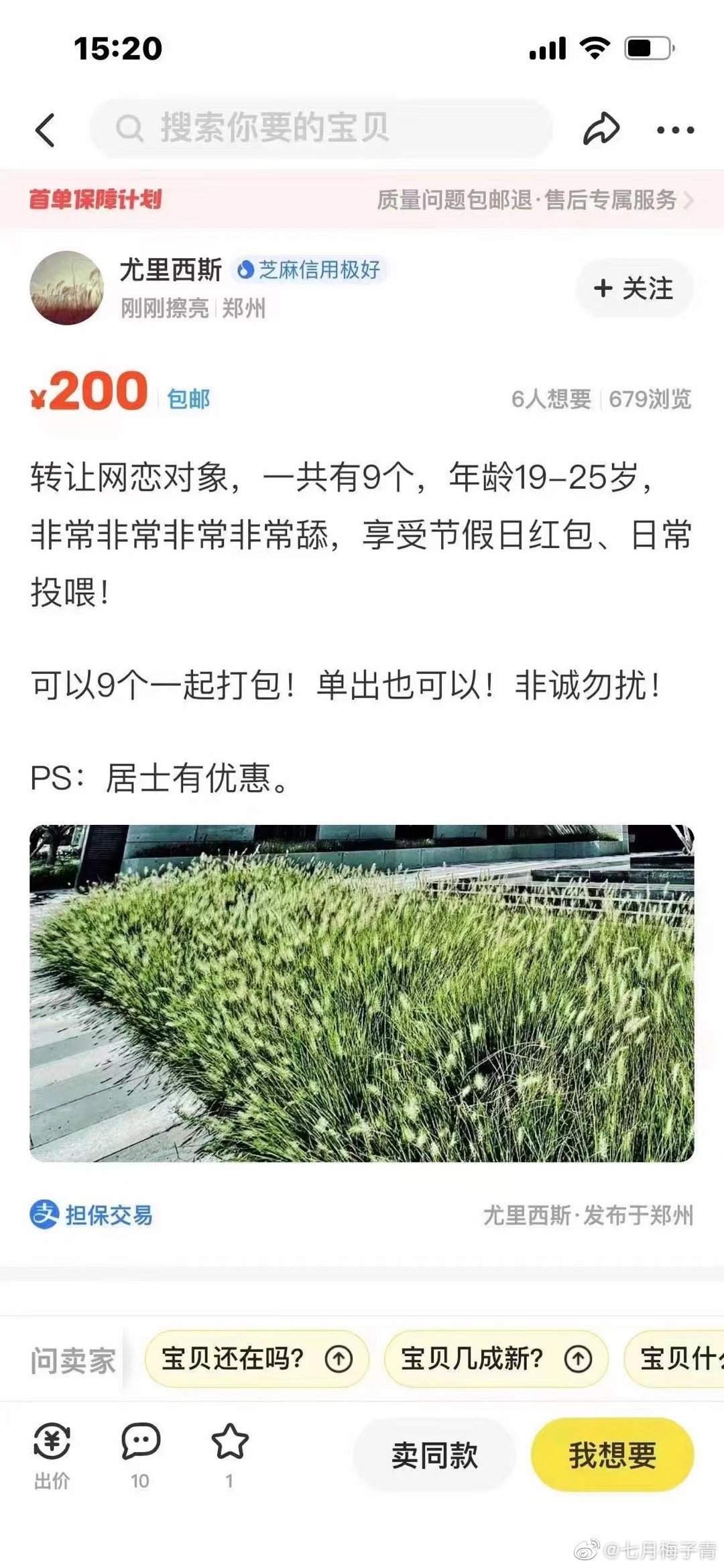Favorite this listing with the star
The width and height of the screenshot is (724, 1568).
[229, 1453]
